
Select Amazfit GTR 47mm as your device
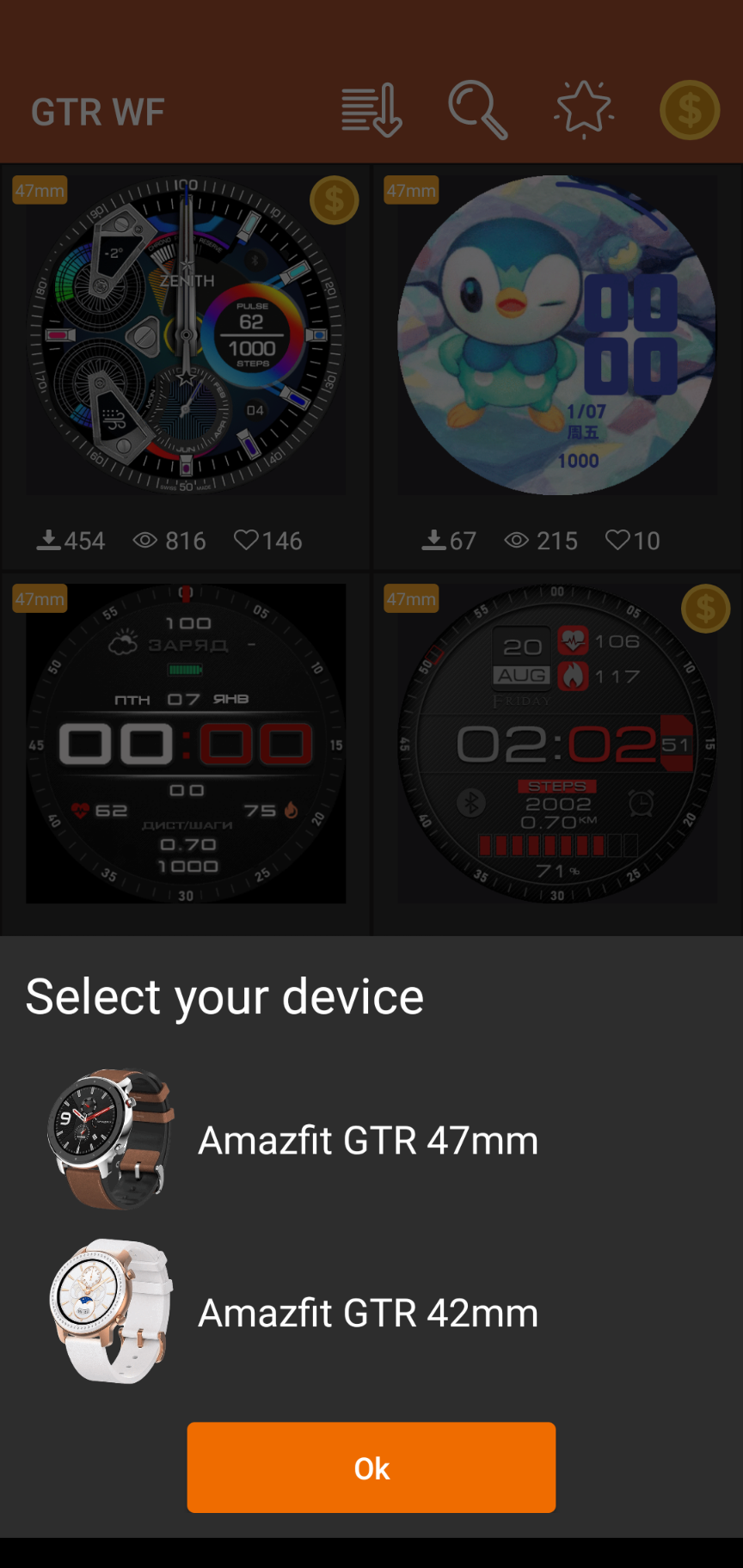[x=368, y=1140]
